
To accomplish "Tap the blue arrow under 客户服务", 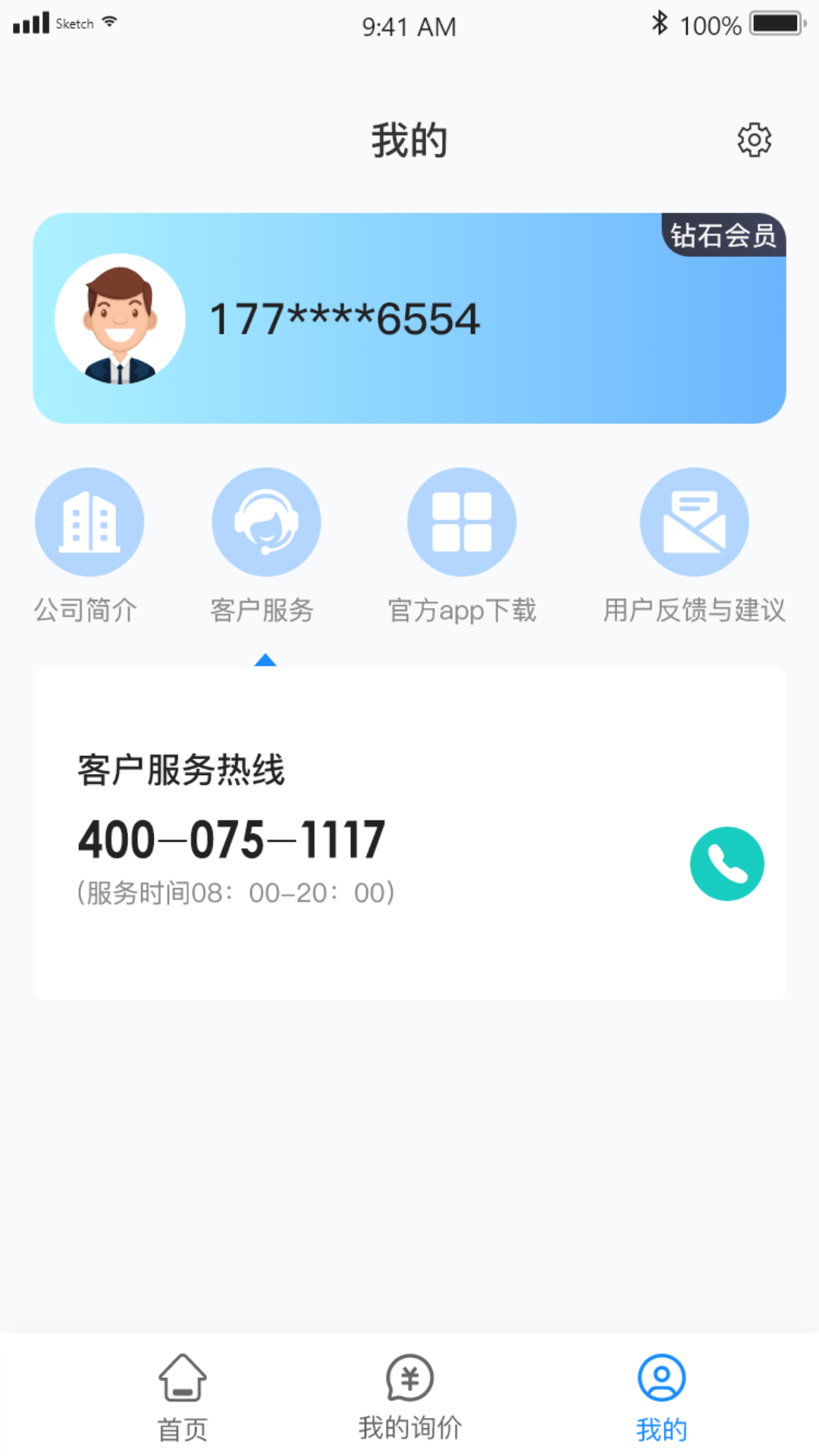I will click(266, 660).
